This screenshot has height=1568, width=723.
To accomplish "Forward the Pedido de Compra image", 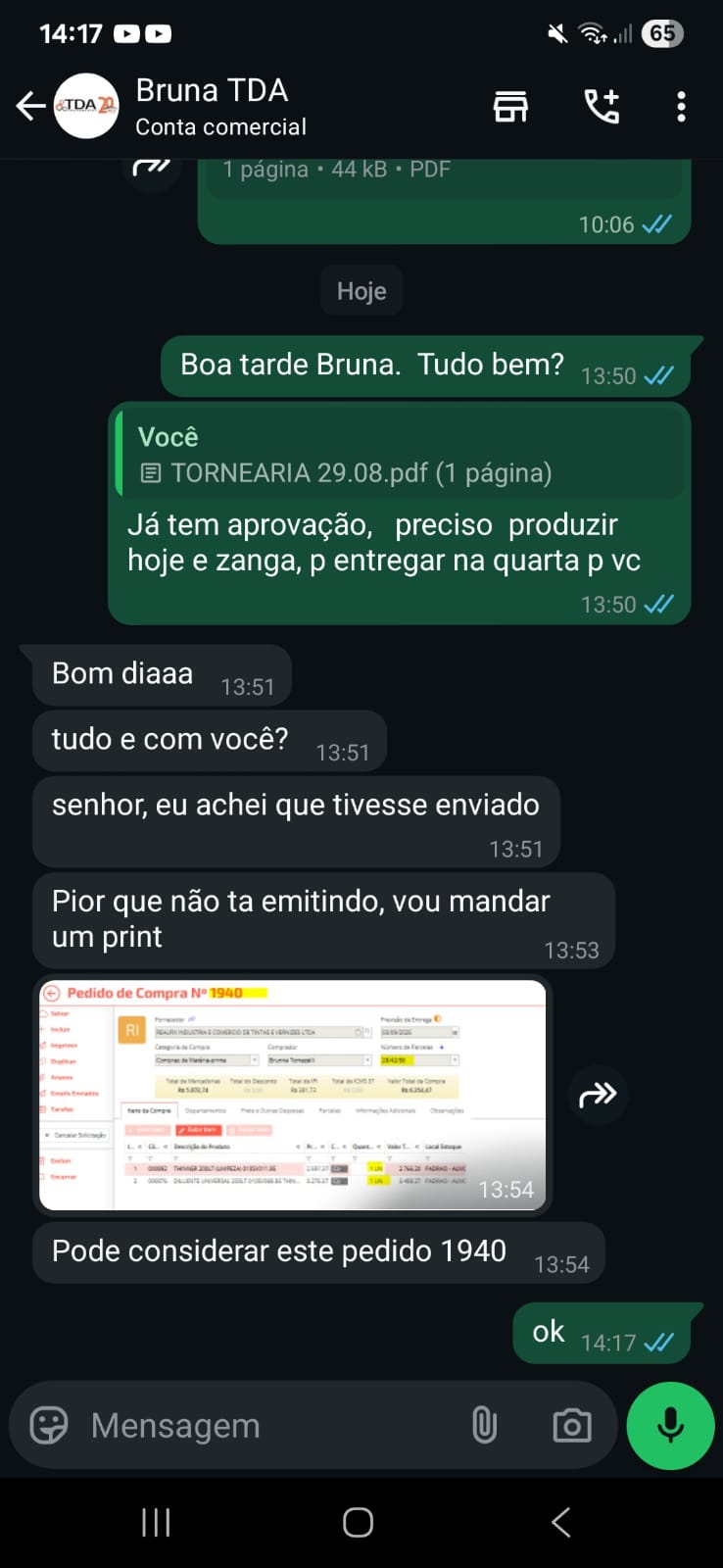I will pos(598,1095).
